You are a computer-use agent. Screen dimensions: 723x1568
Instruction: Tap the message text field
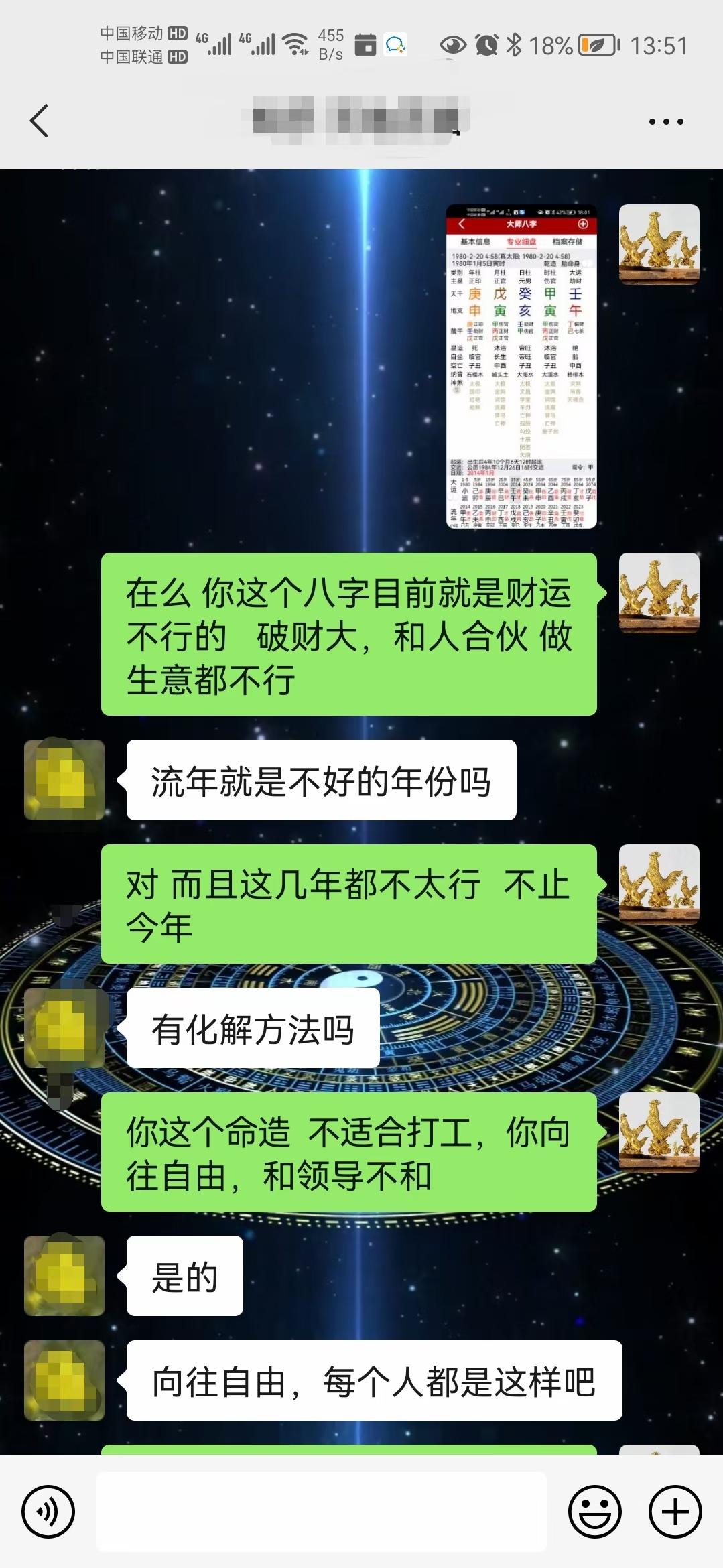(322, 1512)
